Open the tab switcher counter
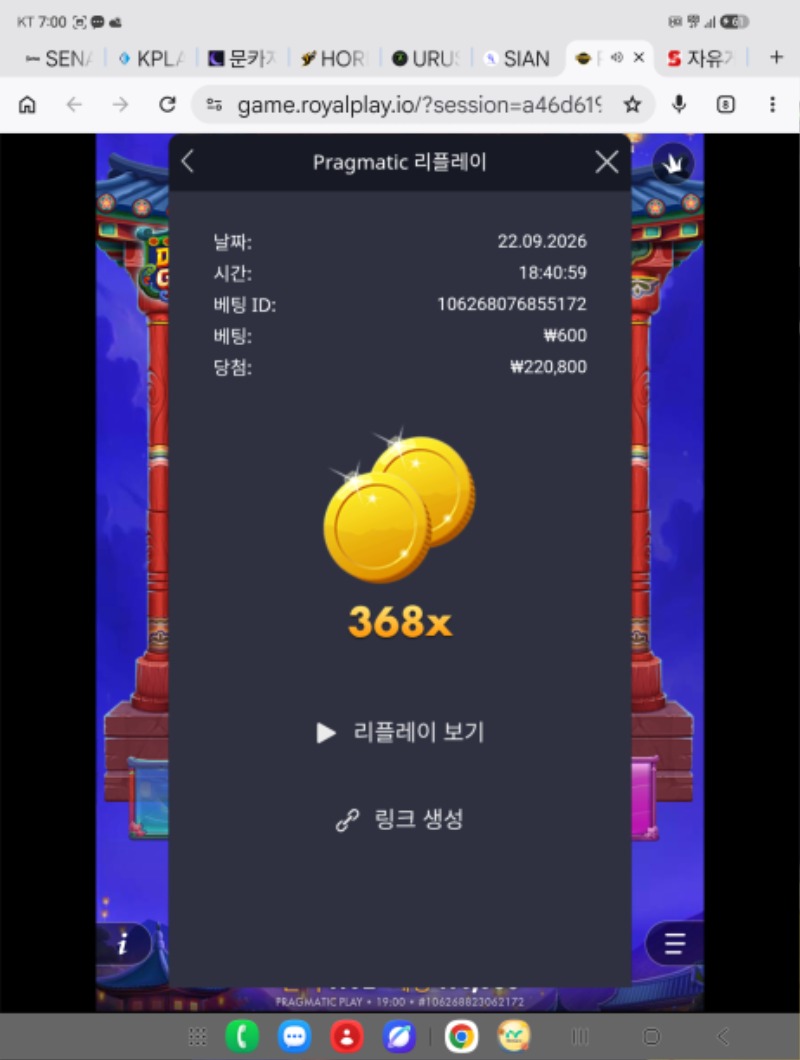Viewport: 800px width, 1060px height. coord(726,105)
